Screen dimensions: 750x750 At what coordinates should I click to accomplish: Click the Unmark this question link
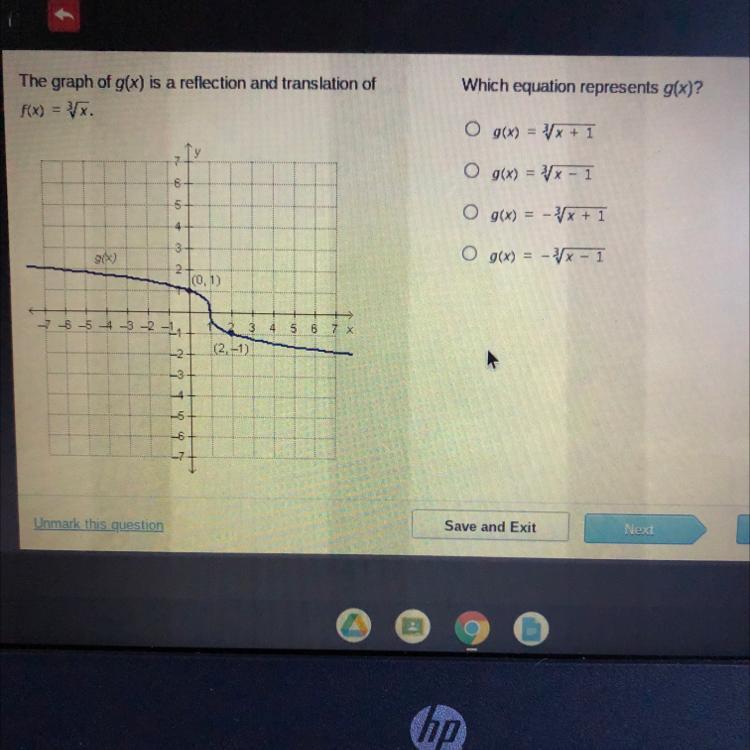(x=98, y=524)
